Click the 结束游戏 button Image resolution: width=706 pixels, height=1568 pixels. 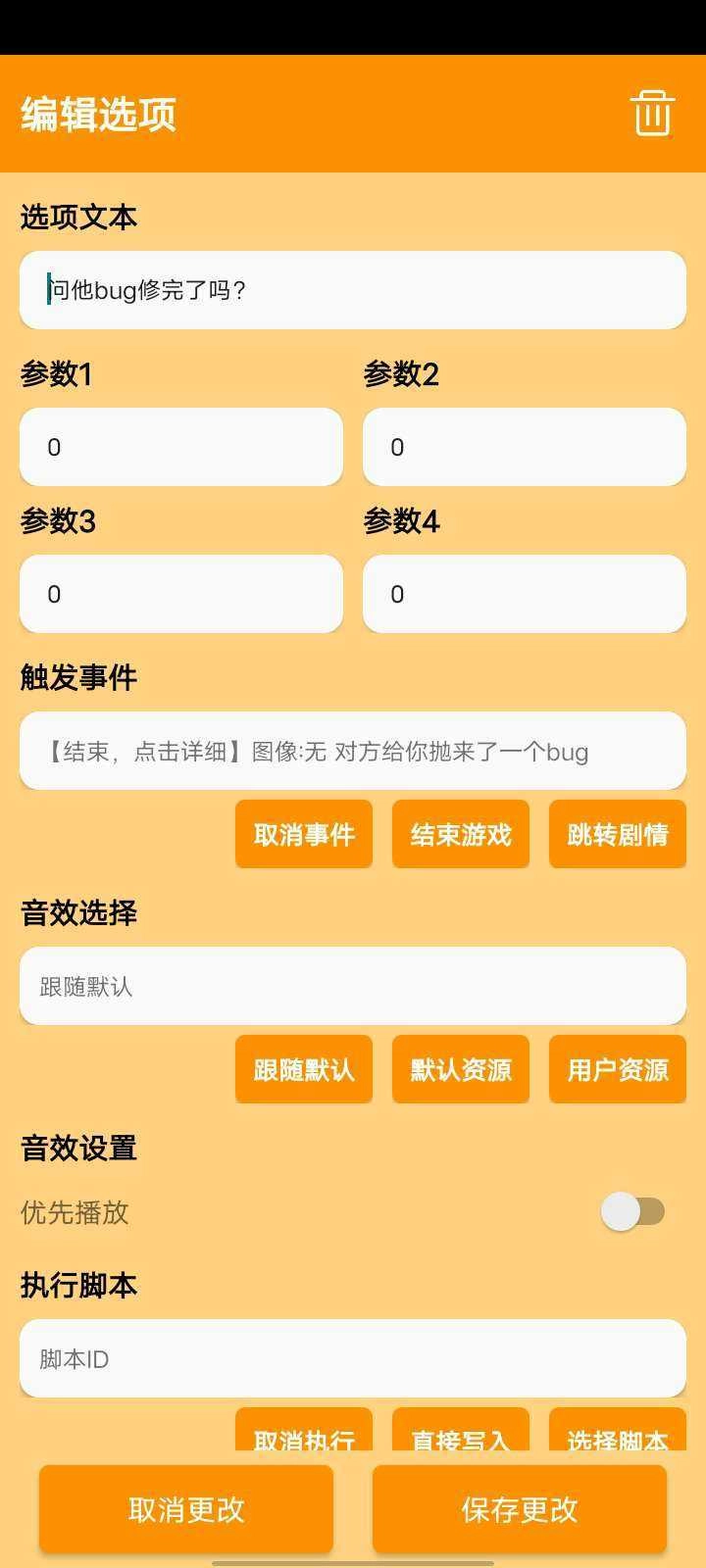click(460, 834)
